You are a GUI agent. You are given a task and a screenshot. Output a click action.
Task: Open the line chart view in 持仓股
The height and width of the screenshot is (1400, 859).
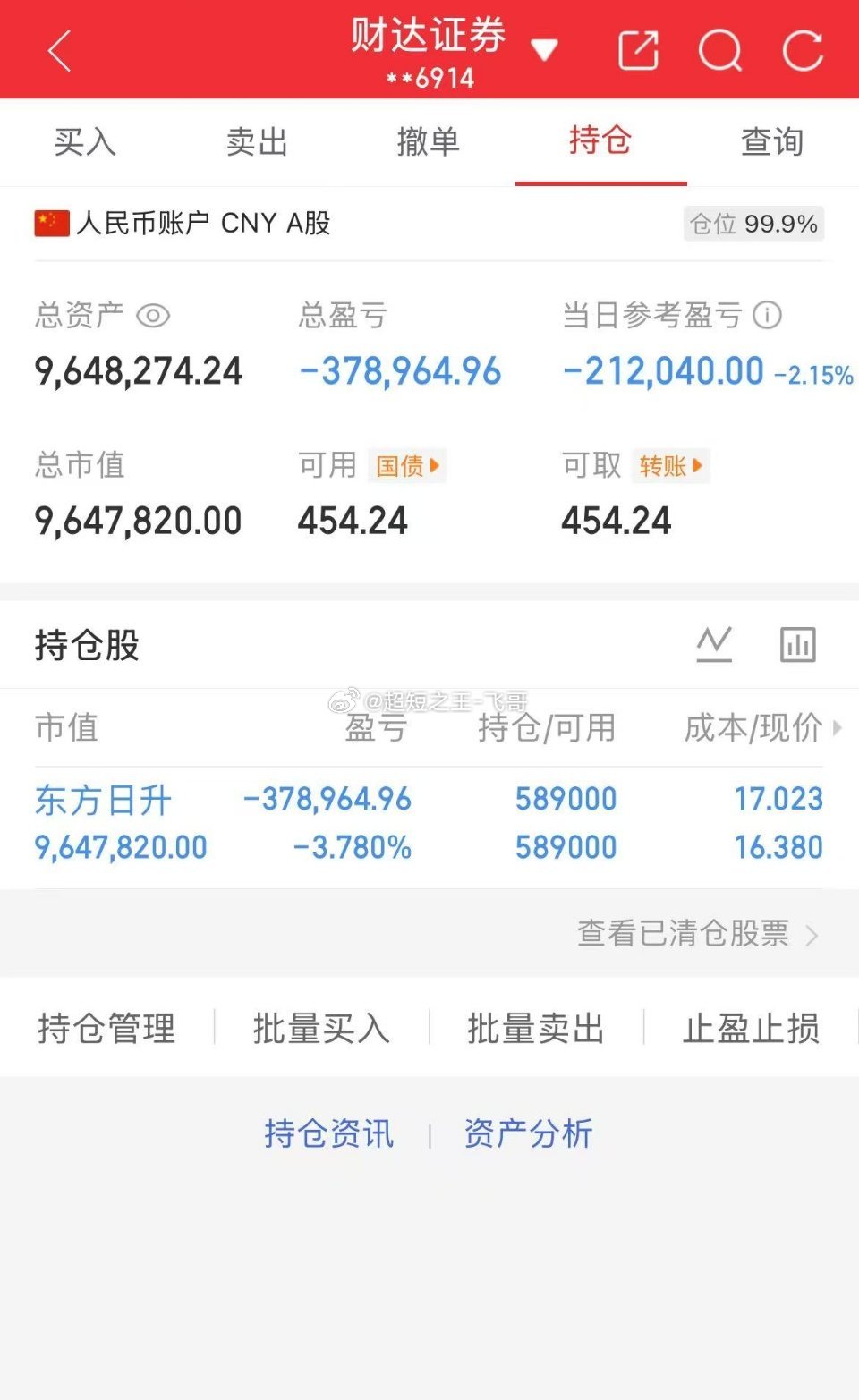tap(713, 643)
